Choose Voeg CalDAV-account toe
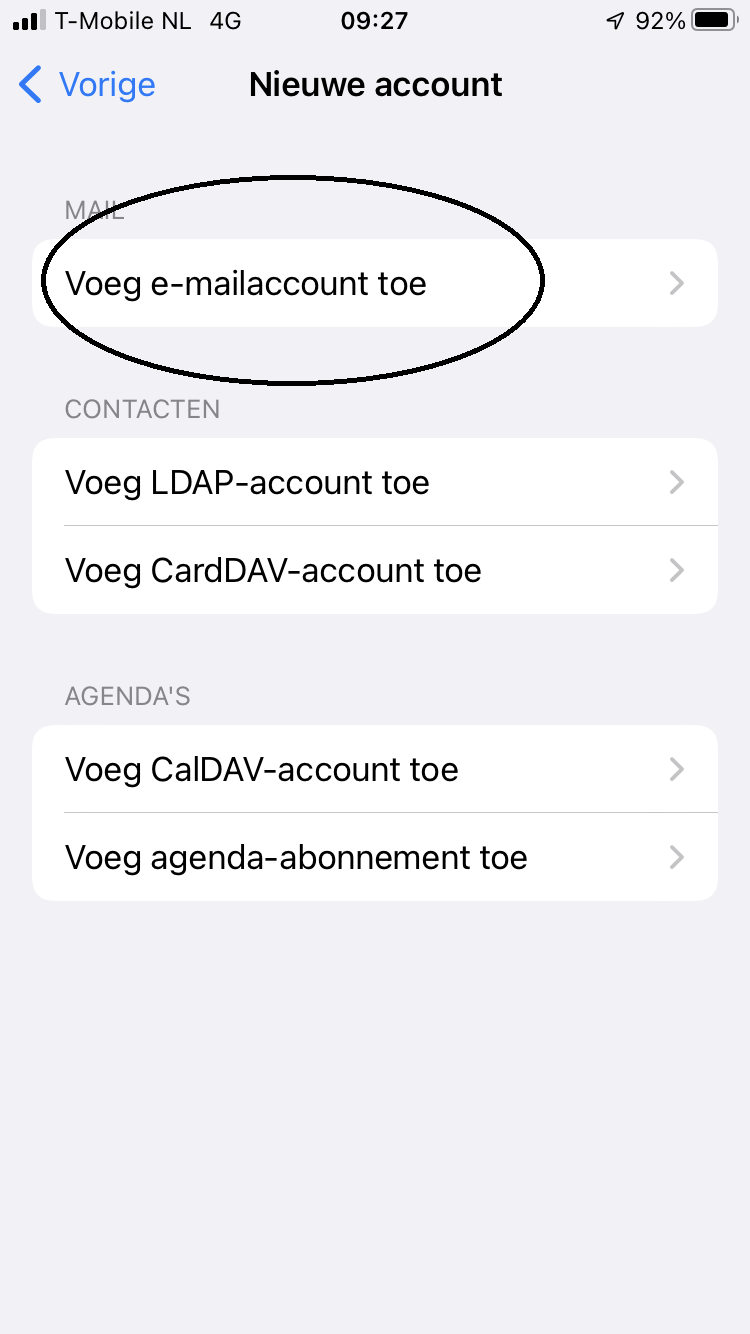Viewport: 750px width, 1334px height. click(x=375, y=769)
